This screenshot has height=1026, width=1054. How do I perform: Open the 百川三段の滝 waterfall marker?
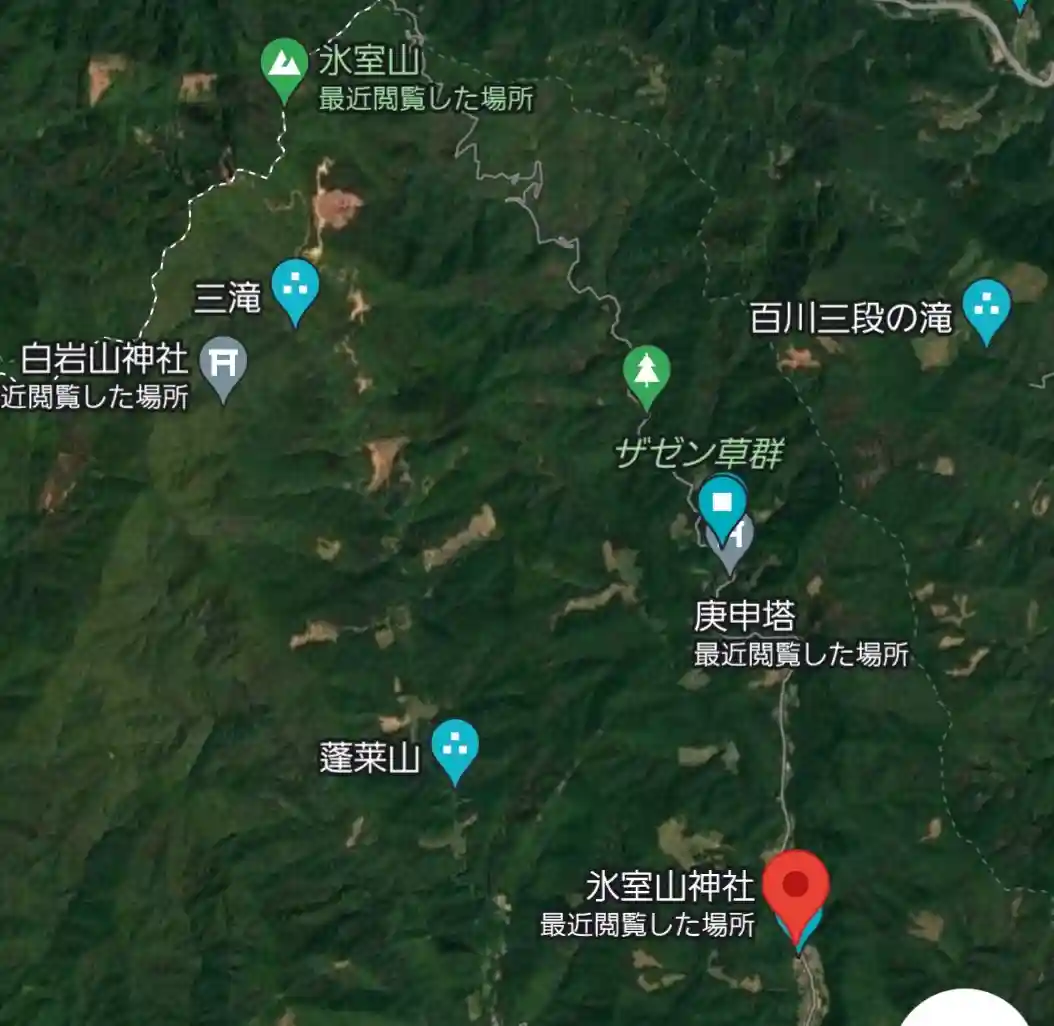point(987,307)
